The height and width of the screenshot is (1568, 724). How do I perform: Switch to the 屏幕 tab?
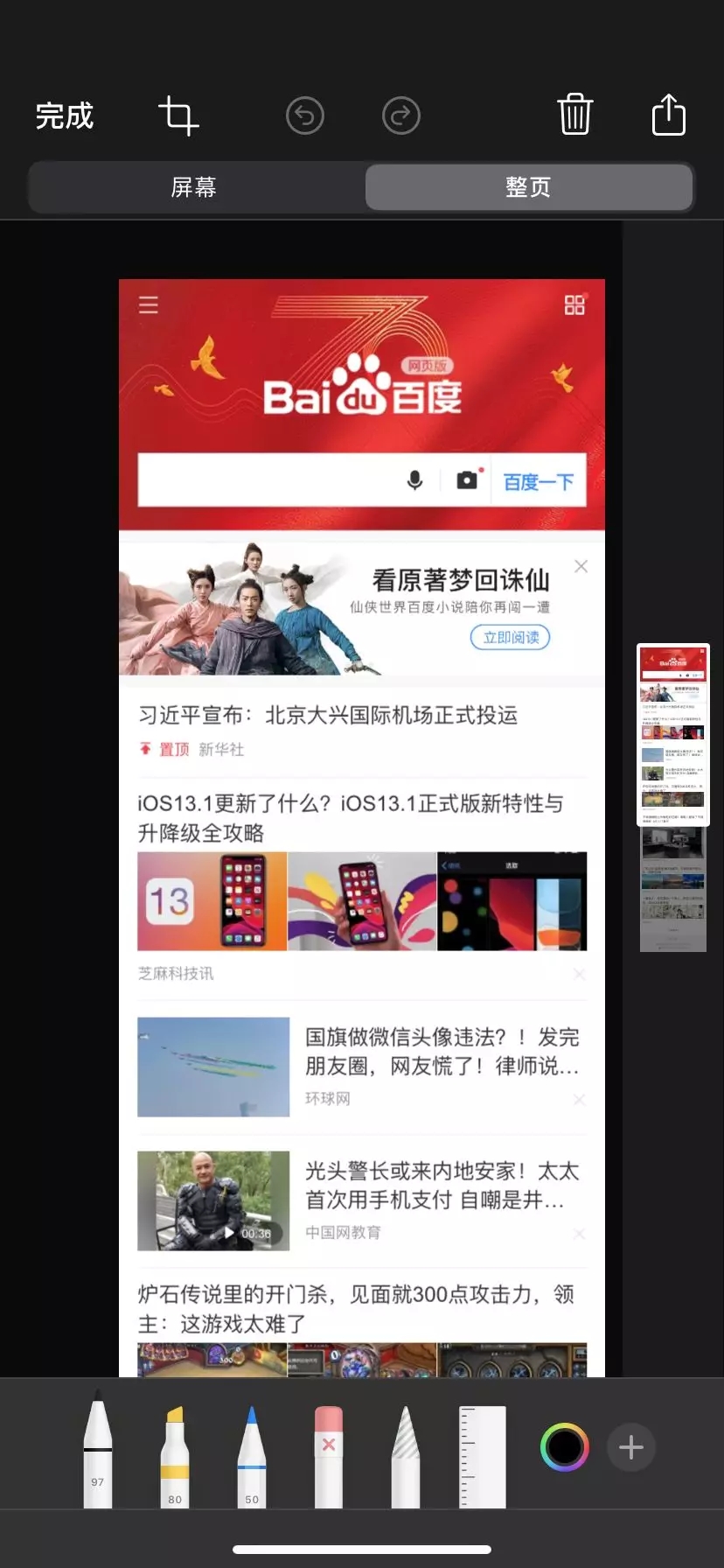pos(194,187)
